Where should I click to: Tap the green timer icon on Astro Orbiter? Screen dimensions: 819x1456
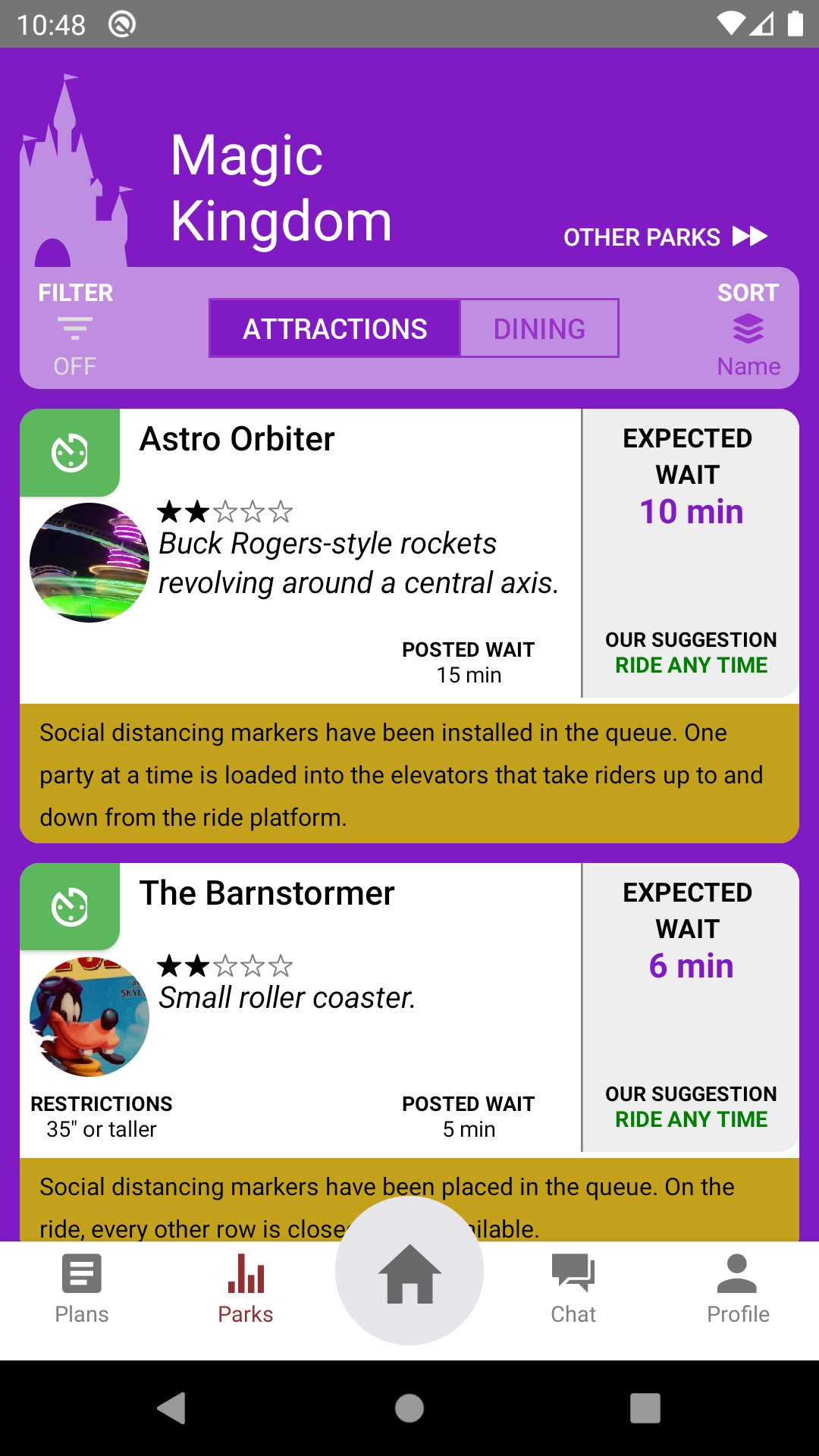(70, 453)
